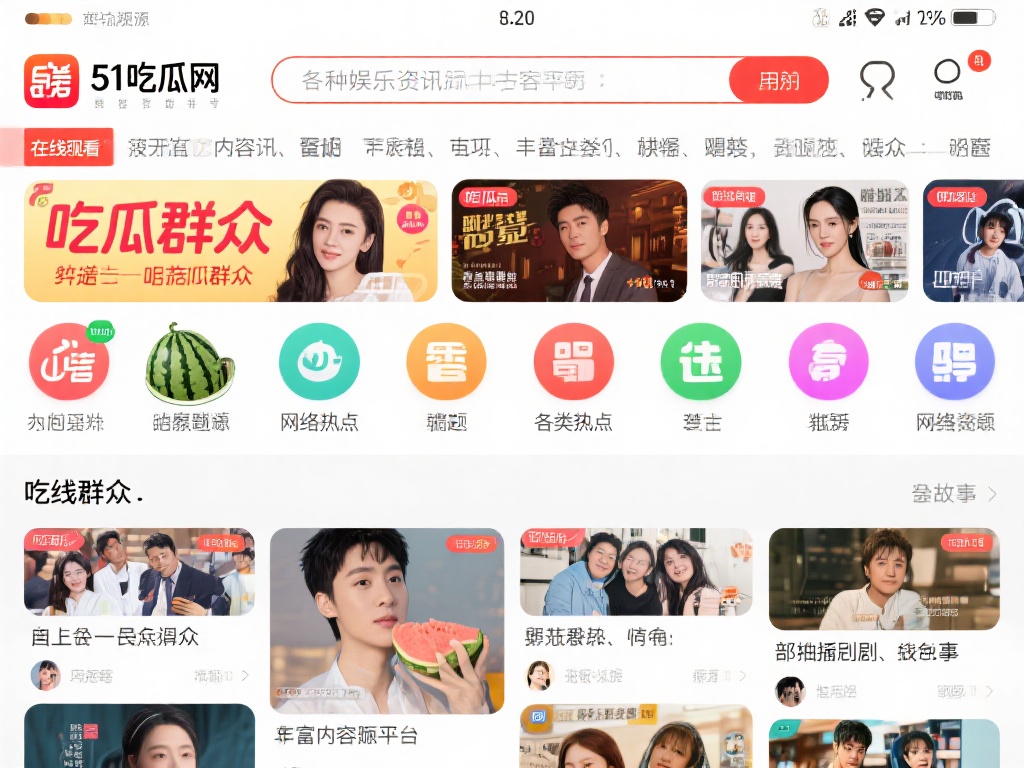Open the banner showing two women

click(x=804, y=241)
